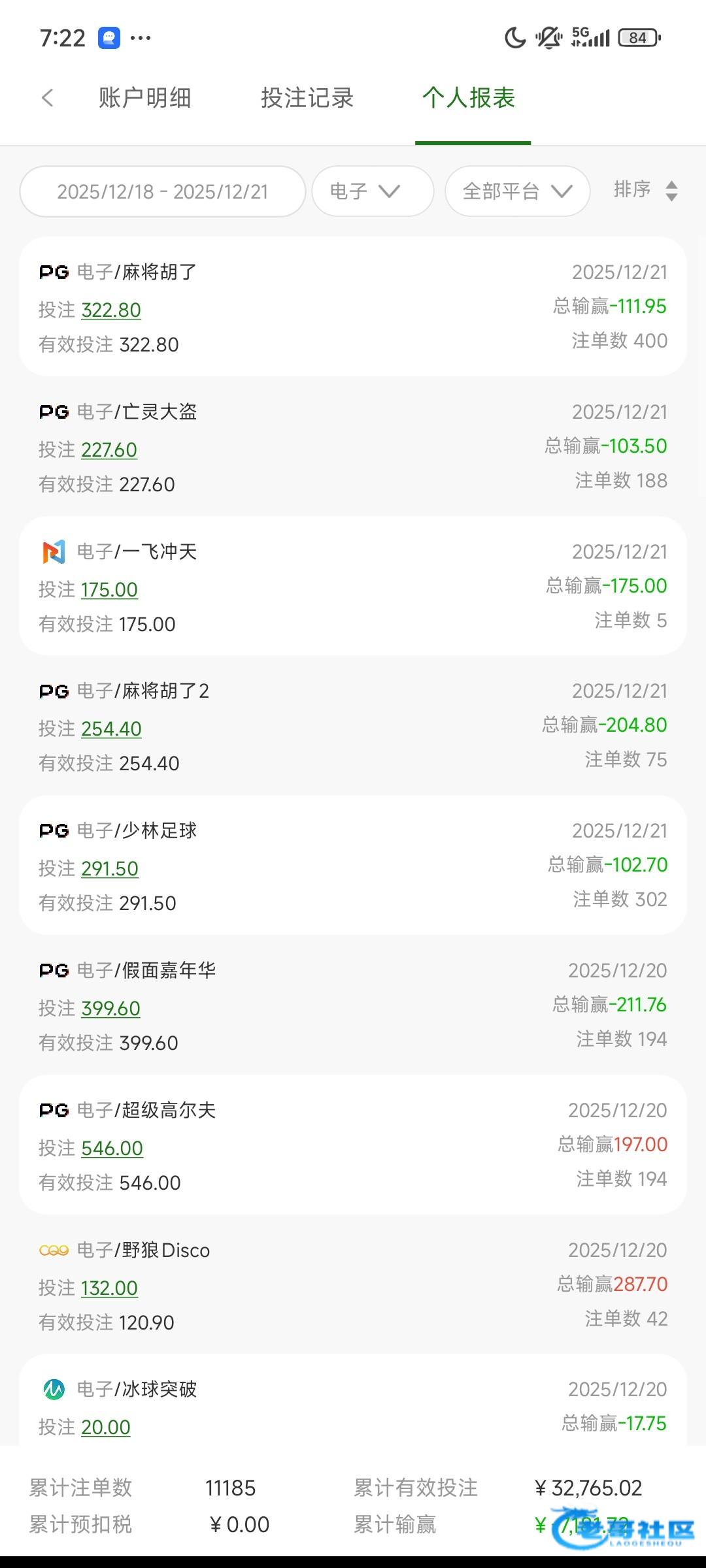Open the 175.00 bet link for 一飞冲天
Viewport: 706px width, 1568px height.
tap(109, 590)
